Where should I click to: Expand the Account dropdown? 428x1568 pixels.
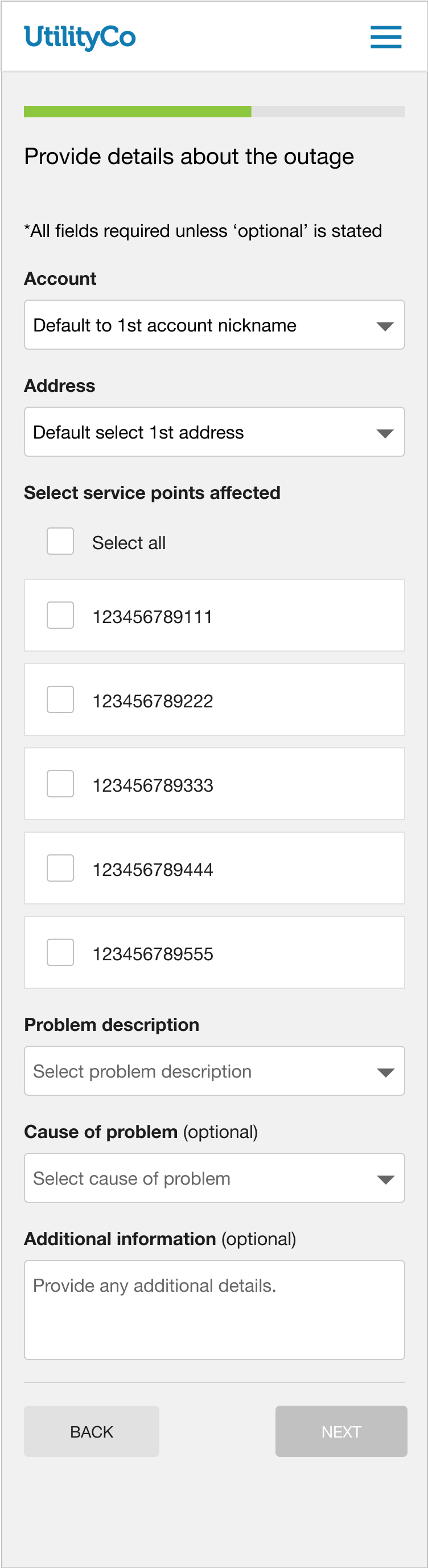[x=214, y=325]
